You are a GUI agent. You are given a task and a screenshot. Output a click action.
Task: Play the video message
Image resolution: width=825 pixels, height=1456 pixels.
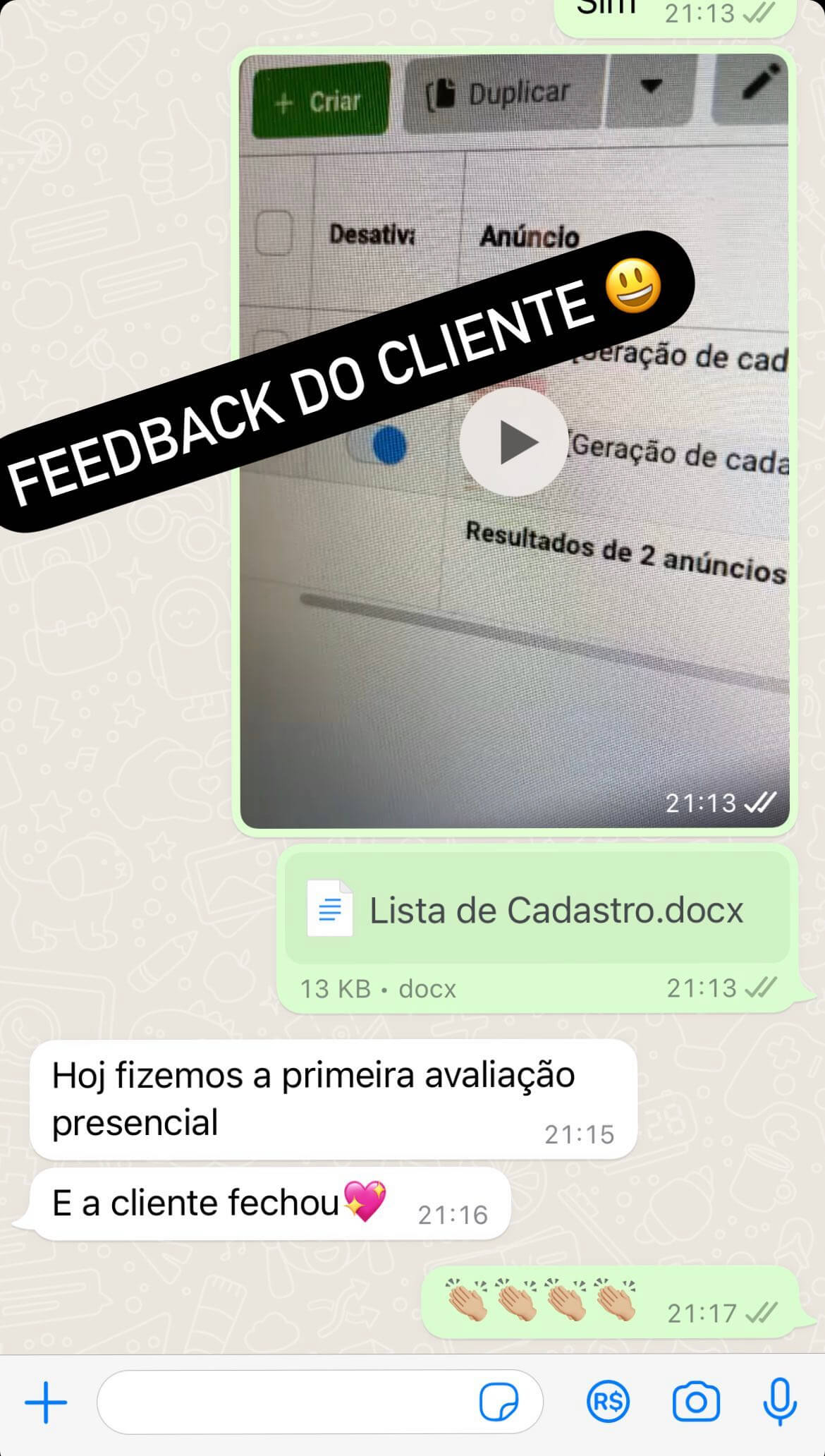coord(514,442)
